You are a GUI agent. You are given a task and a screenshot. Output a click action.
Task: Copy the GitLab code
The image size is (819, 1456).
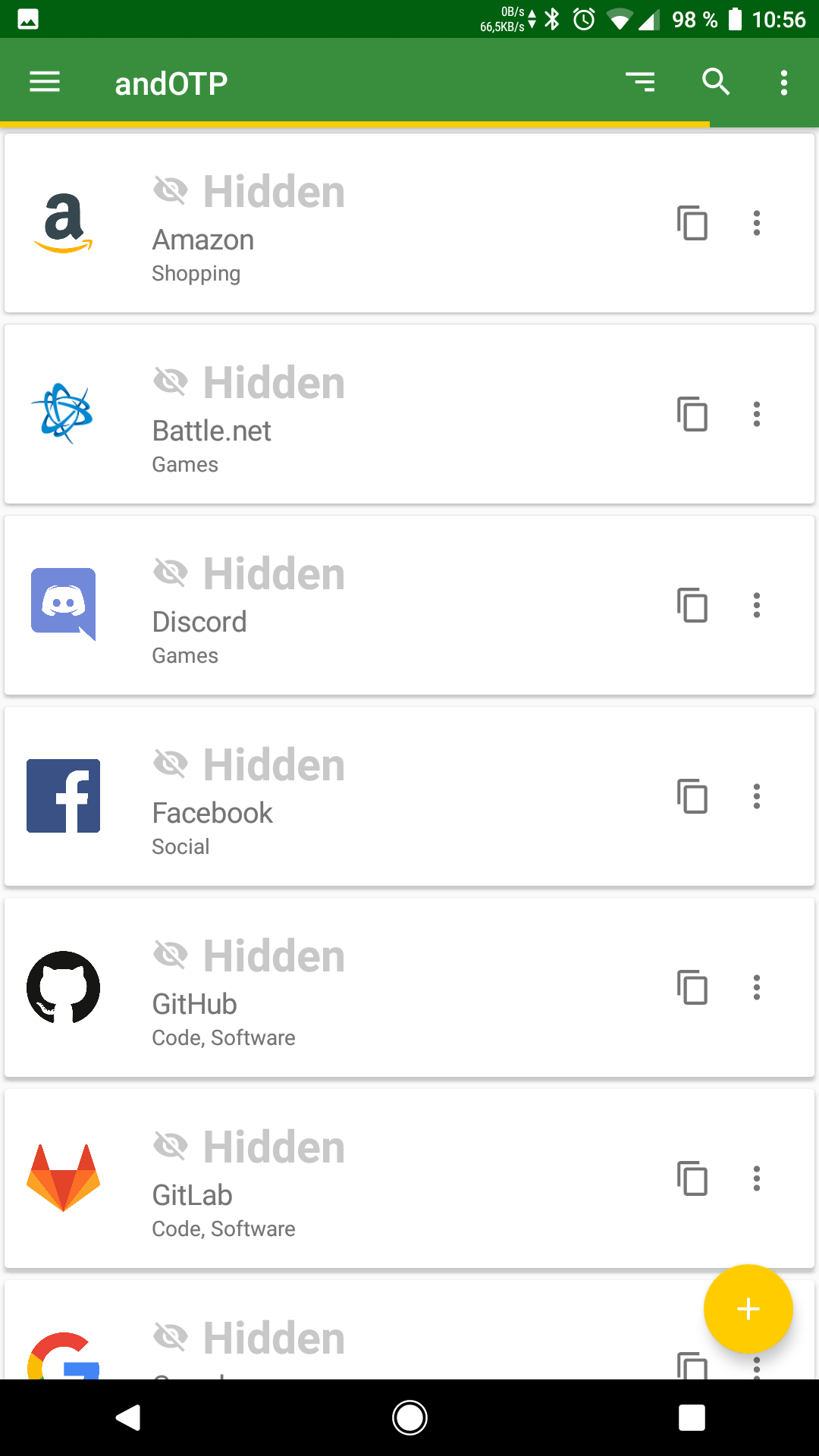pyautogui.click(x=692, y=1178)
